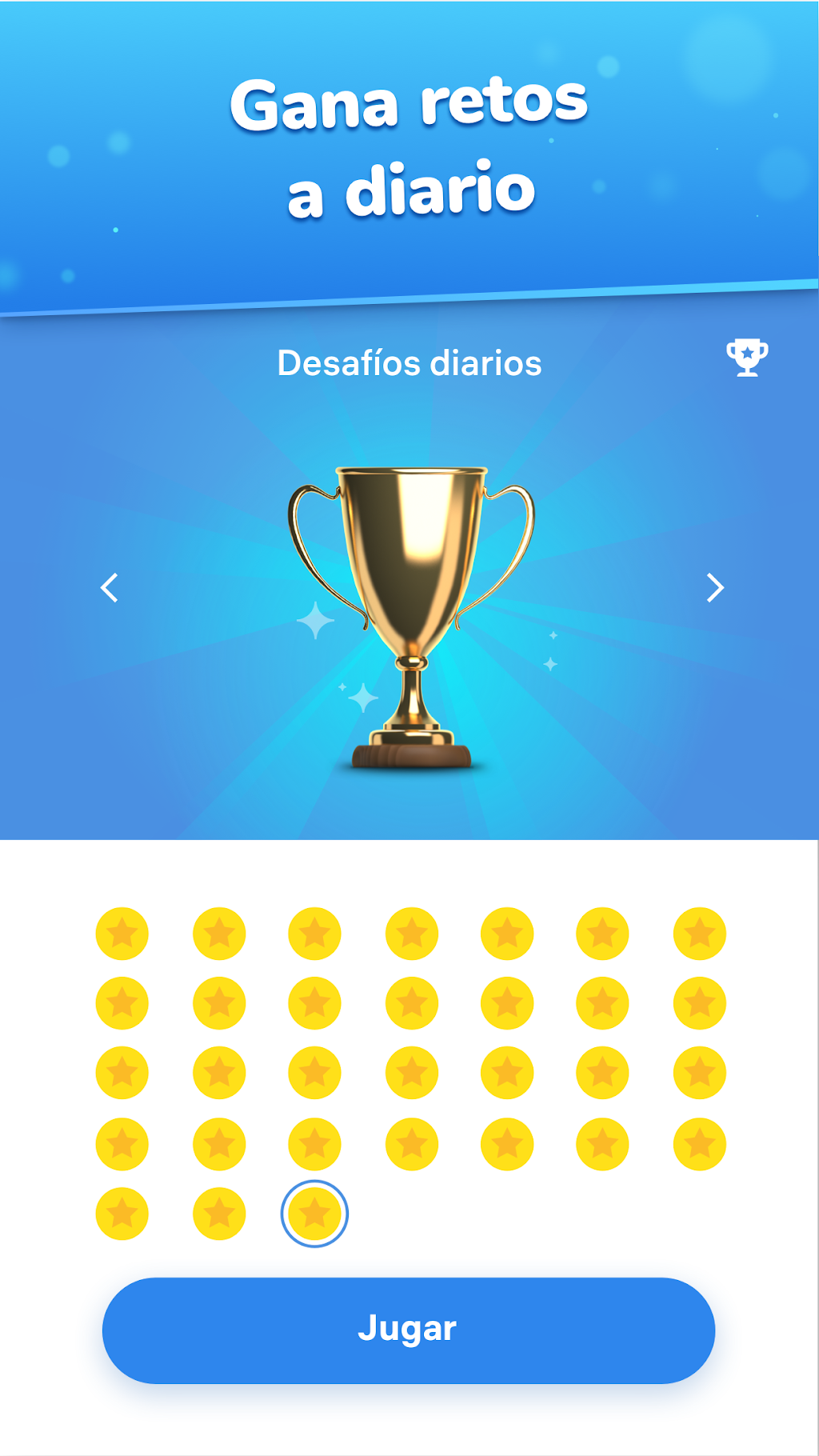Go to the next month's trophy
Image resolution: width=819 pixels, height=1456 pixels.
pyautogui.click(x=715, y=588)
